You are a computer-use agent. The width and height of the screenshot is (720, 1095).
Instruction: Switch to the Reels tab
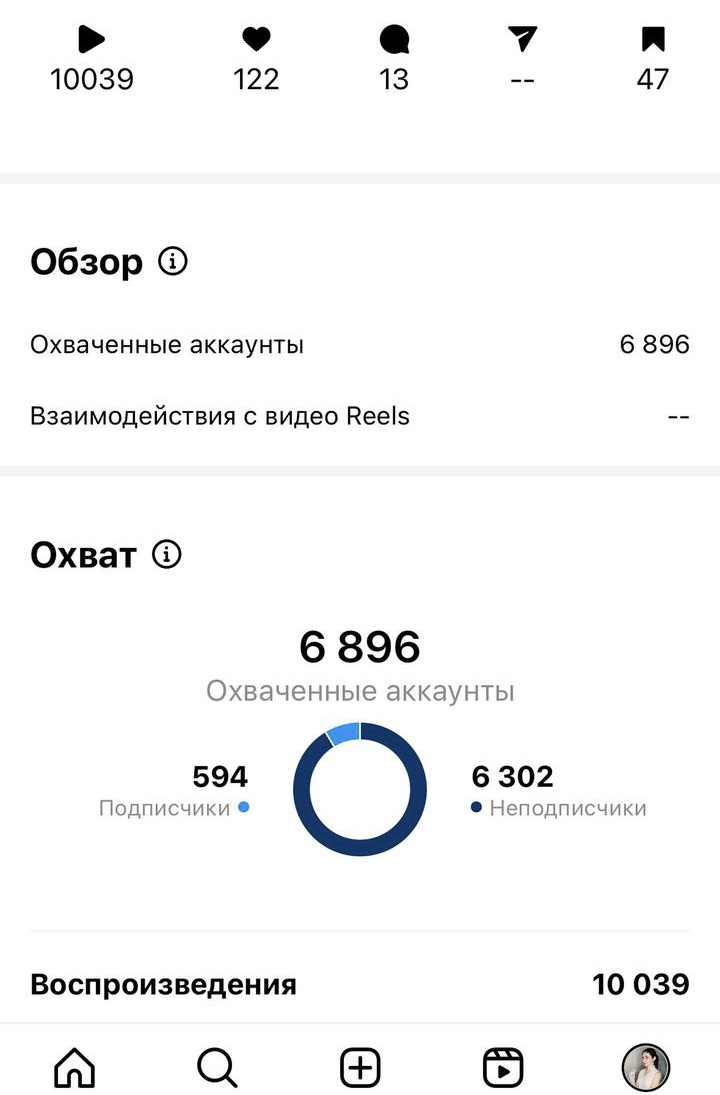point(503,1068)
